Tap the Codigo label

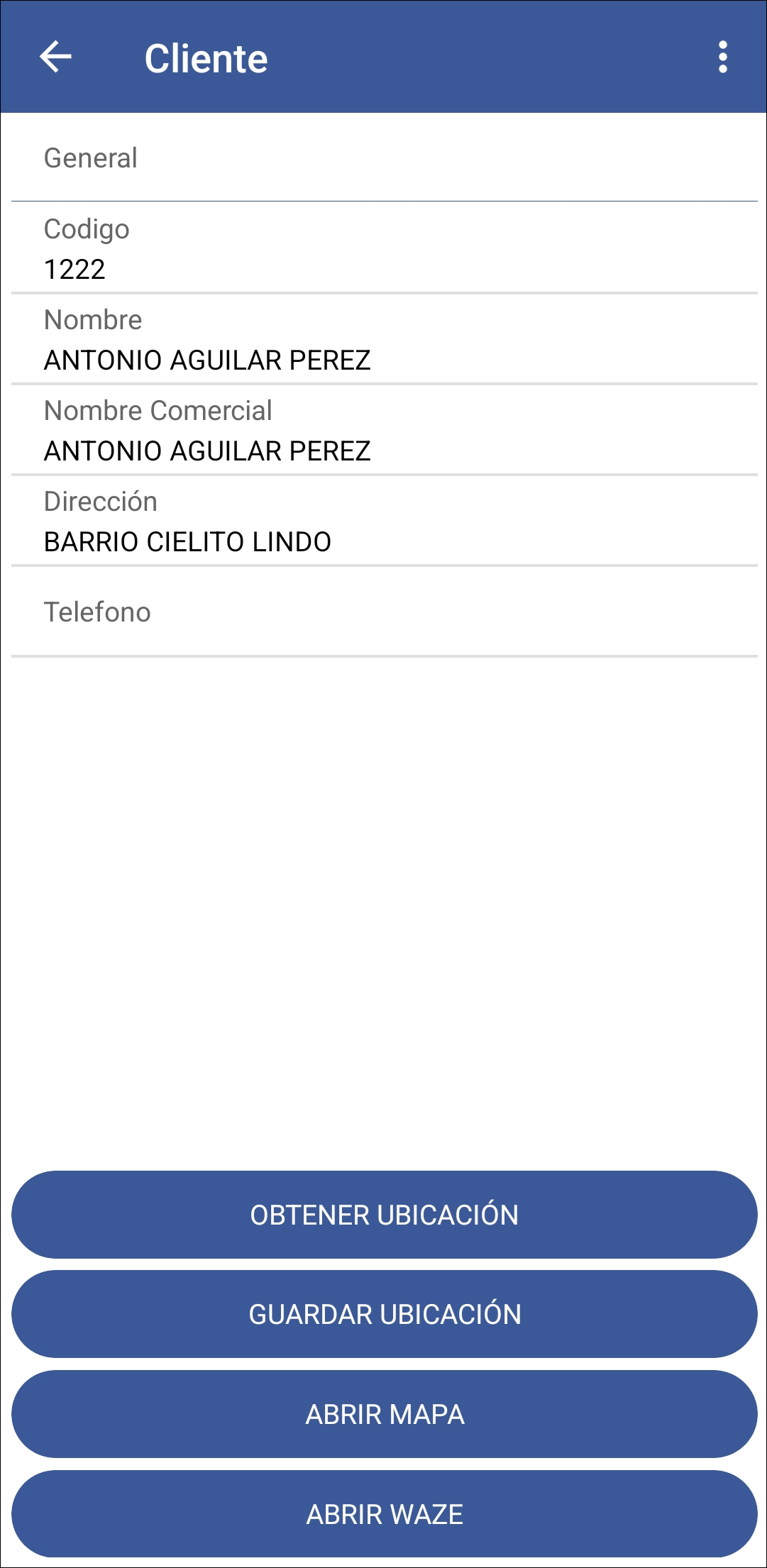click(87, 228)
